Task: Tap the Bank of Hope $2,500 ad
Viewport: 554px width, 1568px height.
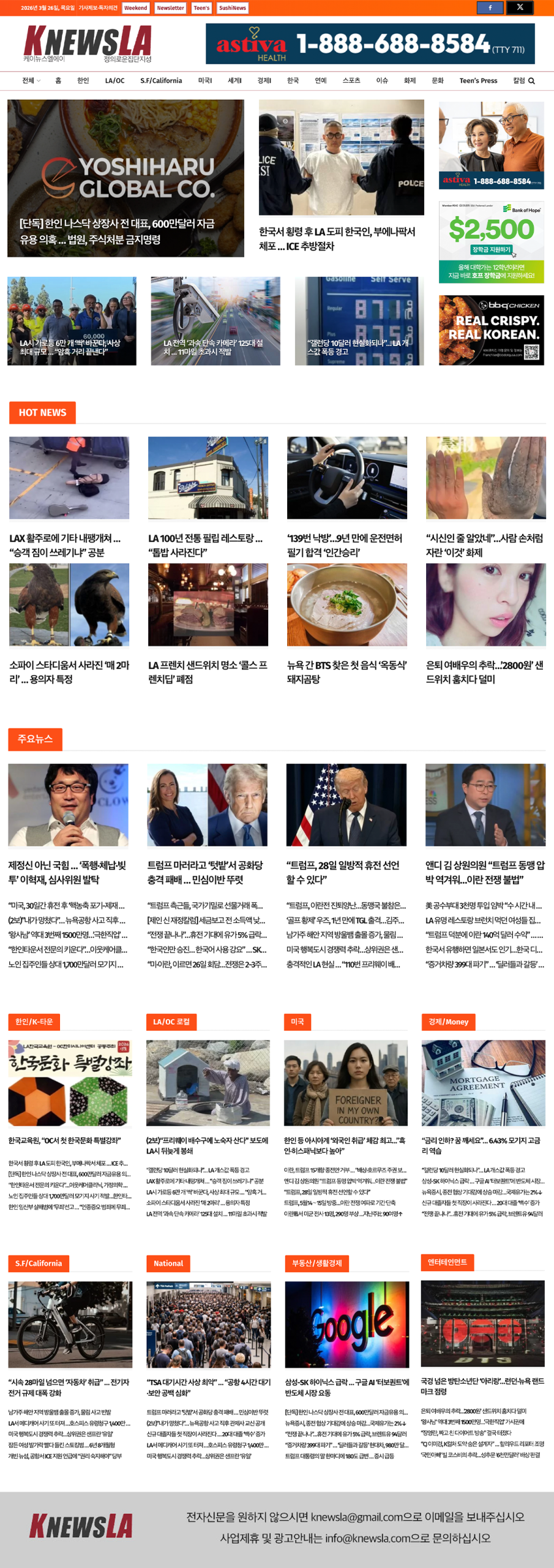Action: [491, 242]
